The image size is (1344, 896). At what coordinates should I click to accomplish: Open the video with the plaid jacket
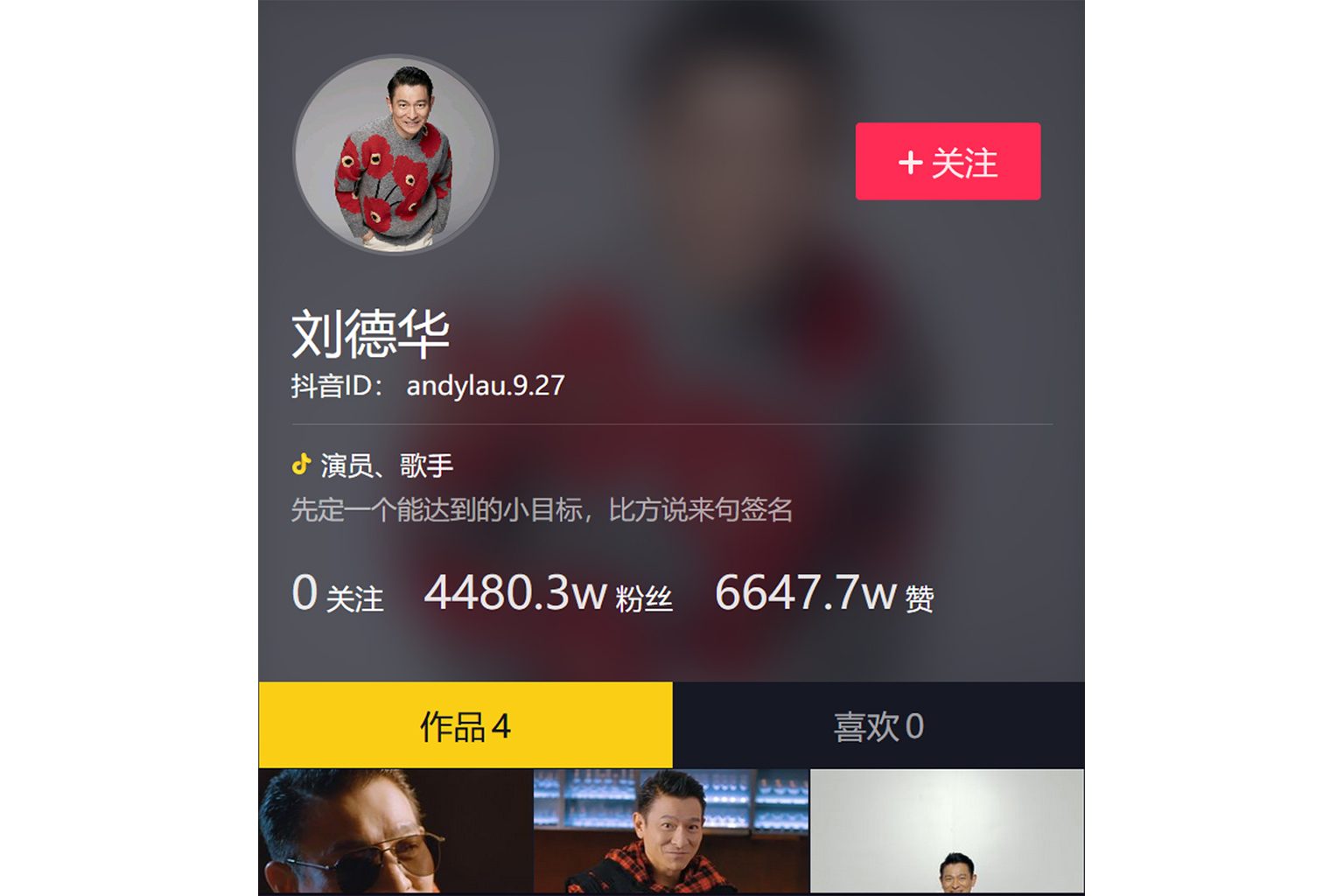pyautogui.click(x=671, y=831)
